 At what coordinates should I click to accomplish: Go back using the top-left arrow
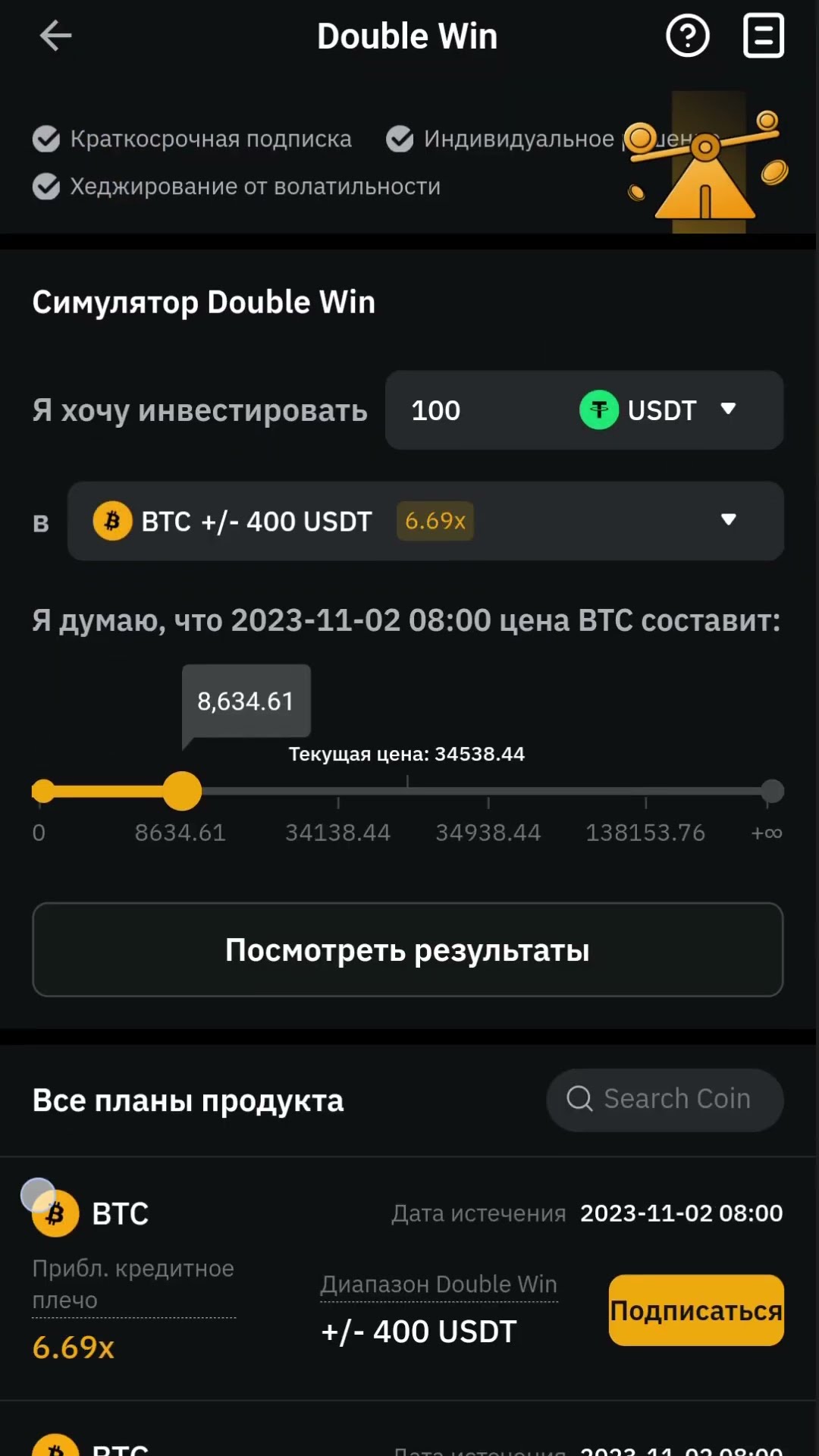coord(55,36)
